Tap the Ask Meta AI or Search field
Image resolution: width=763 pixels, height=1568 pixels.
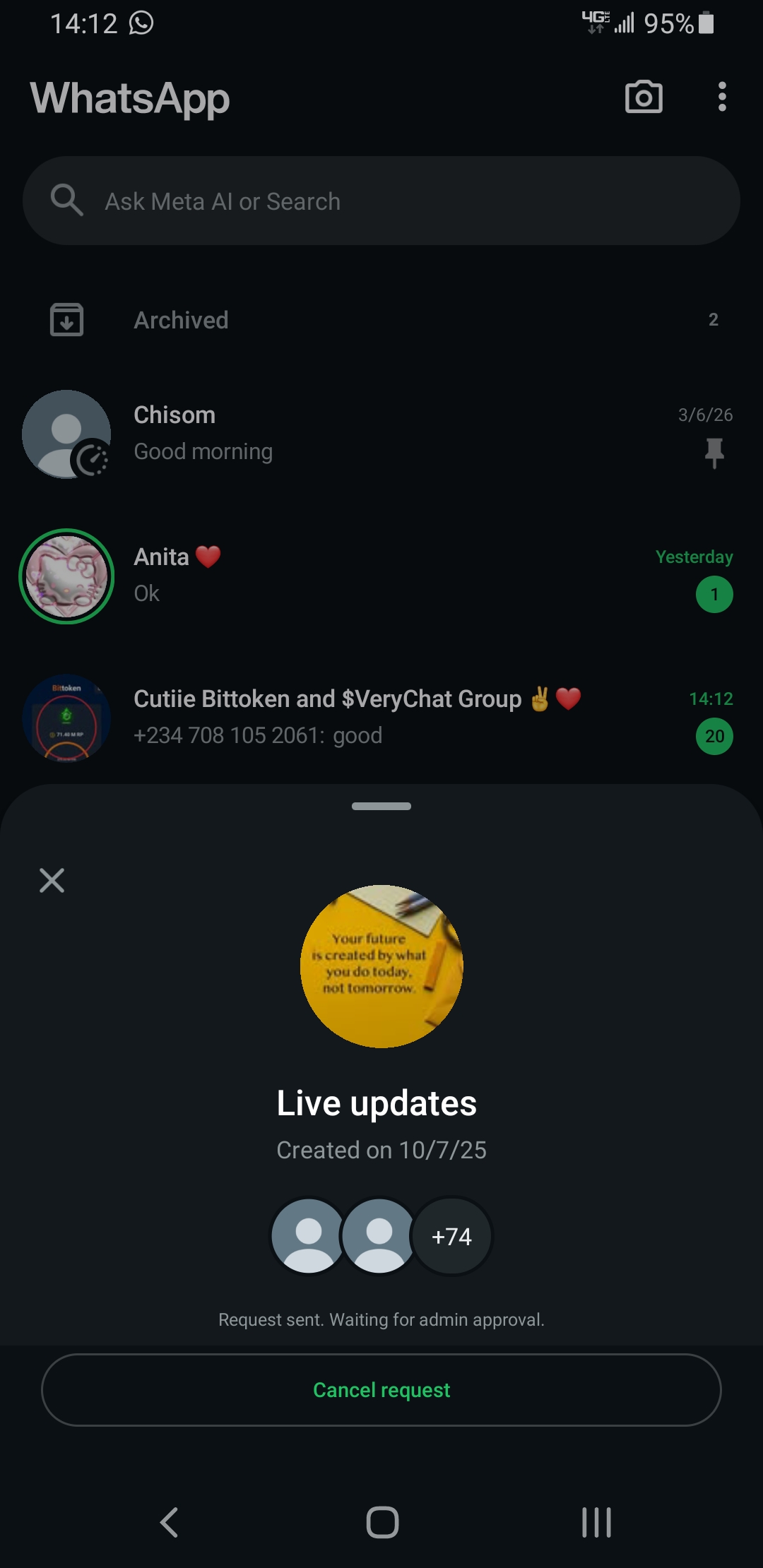(x=381, y=201)
